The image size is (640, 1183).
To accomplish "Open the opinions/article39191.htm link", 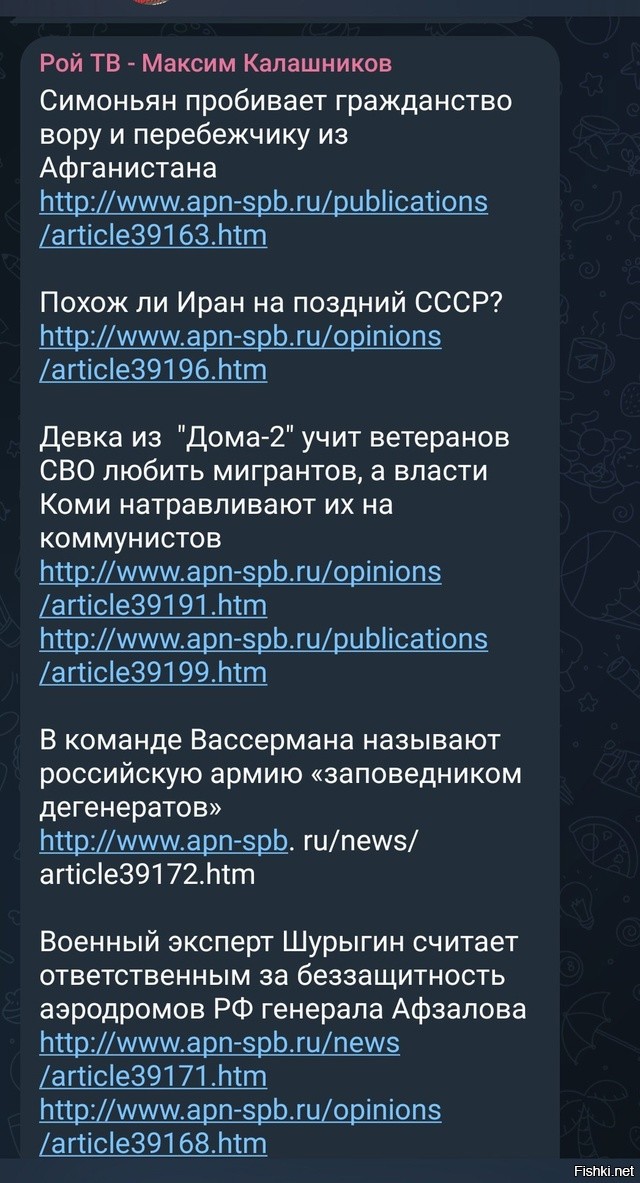I will pos(240,588).
